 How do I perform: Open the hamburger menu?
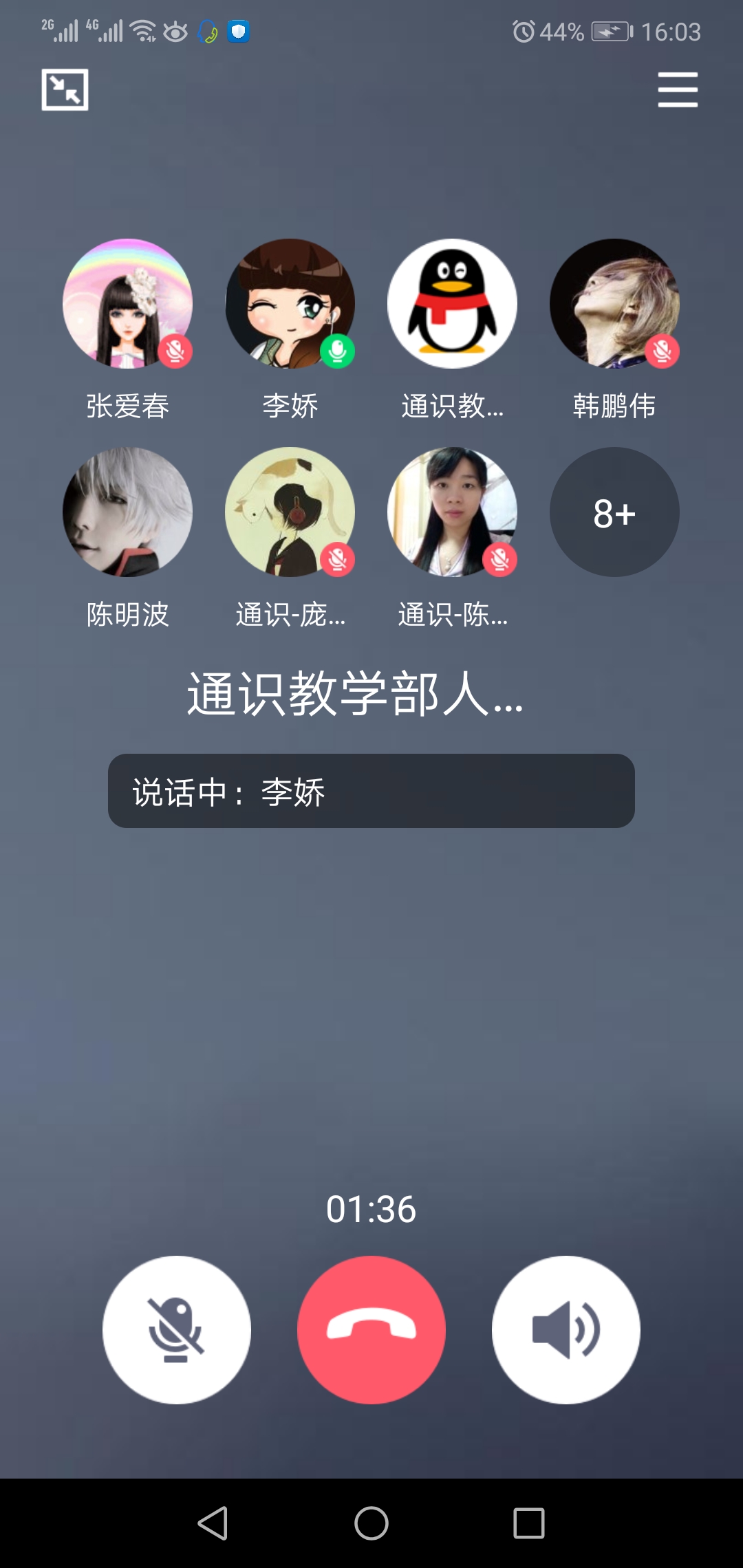tap(678, 89)
